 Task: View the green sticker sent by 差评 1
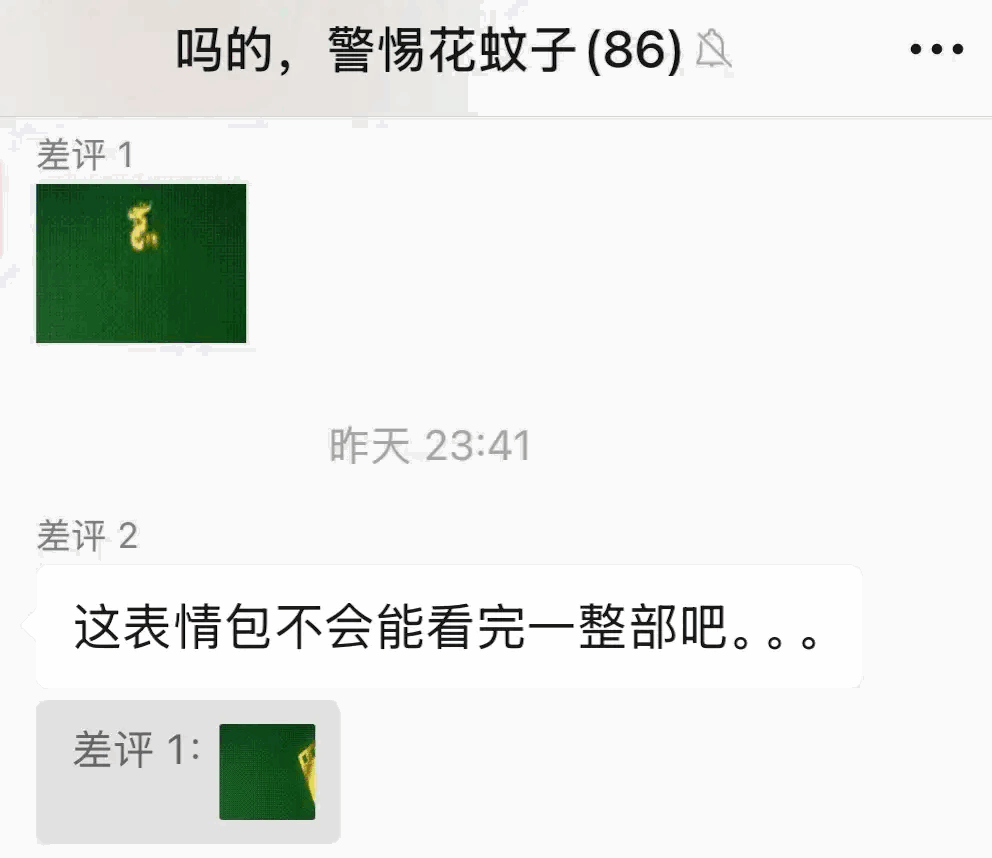tap(141, 263)
